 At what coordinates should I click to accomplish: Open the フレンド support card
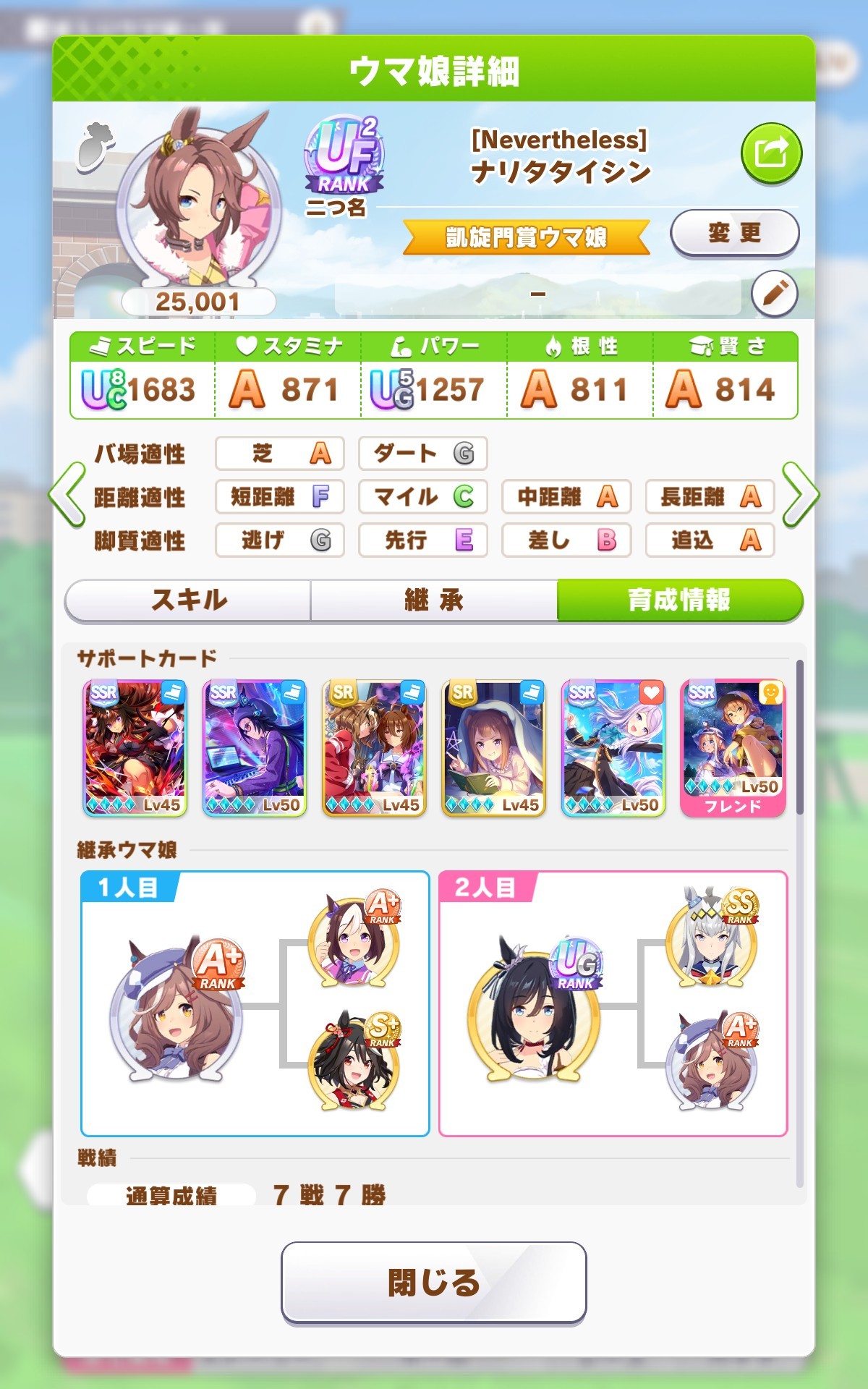pos(733,747)
